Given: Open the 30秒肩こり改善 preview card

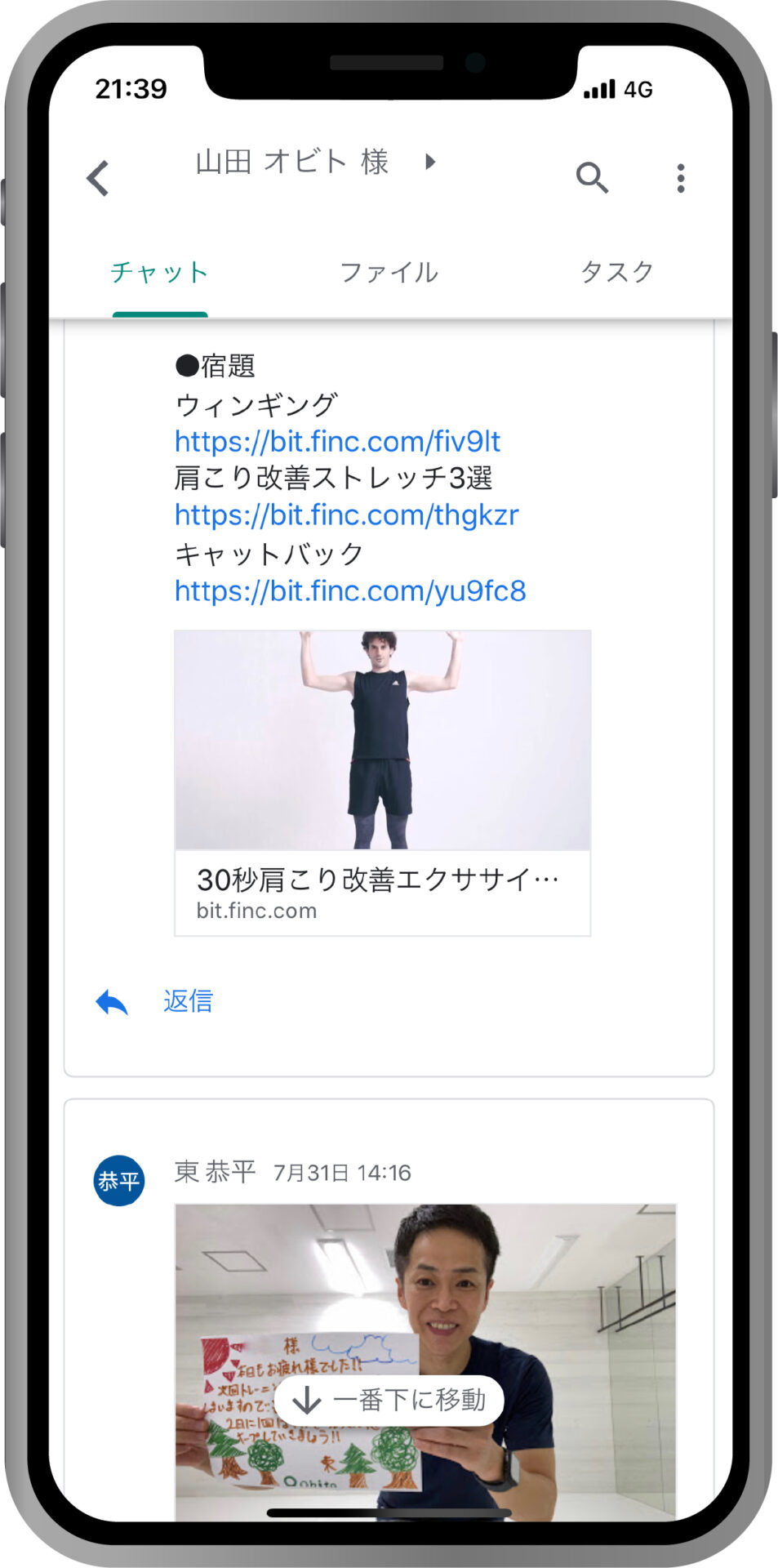Looking at the screenshot, I should pyautogui.click(x=382, y=782).
